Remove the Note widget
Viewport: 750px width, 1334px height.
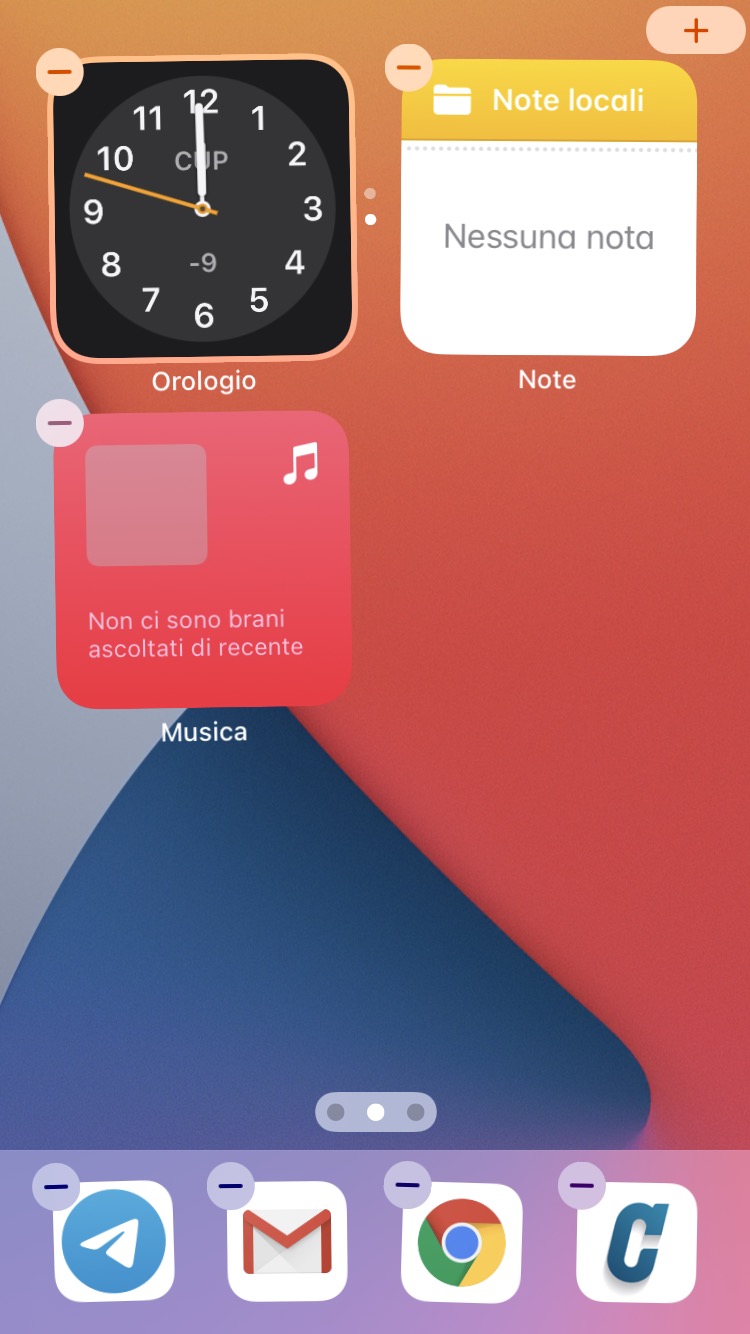click(x=408, y=68)
